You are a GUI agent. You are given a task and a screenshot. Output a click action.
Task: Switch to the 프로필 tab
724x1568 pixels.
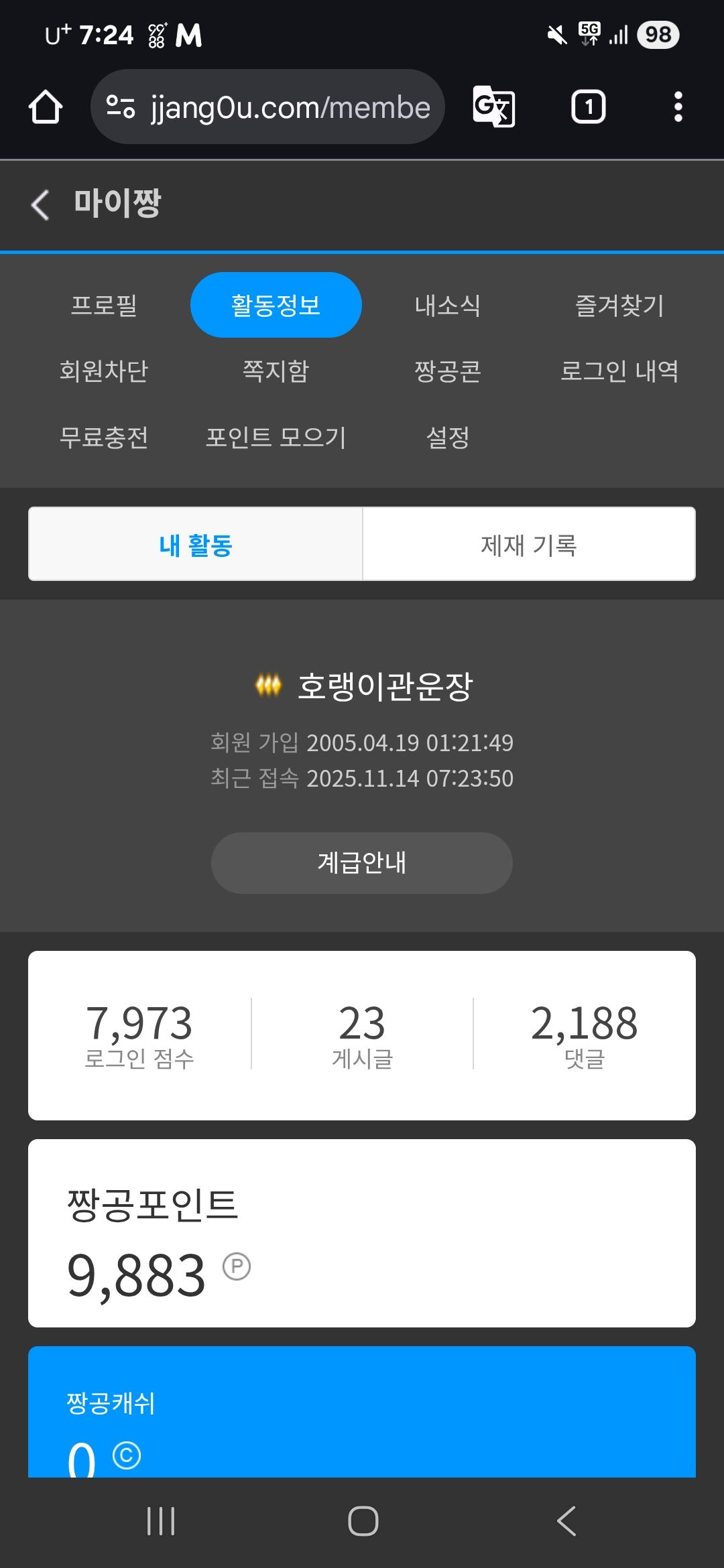click(x=104, y=306)
